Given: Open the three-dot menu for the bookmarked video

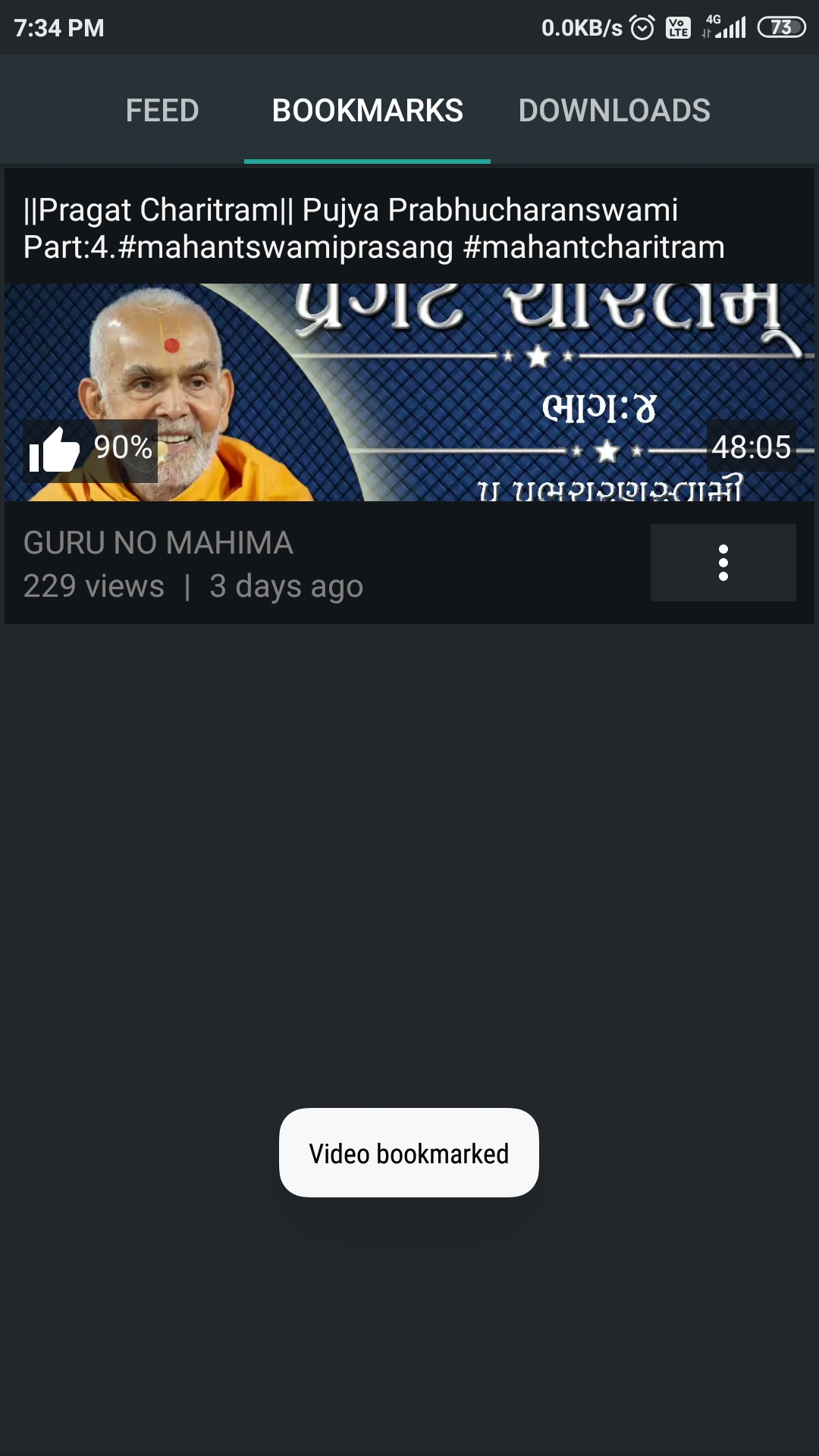Looking at the screenshot, I should pyautogui.click(x=723, y=563).
